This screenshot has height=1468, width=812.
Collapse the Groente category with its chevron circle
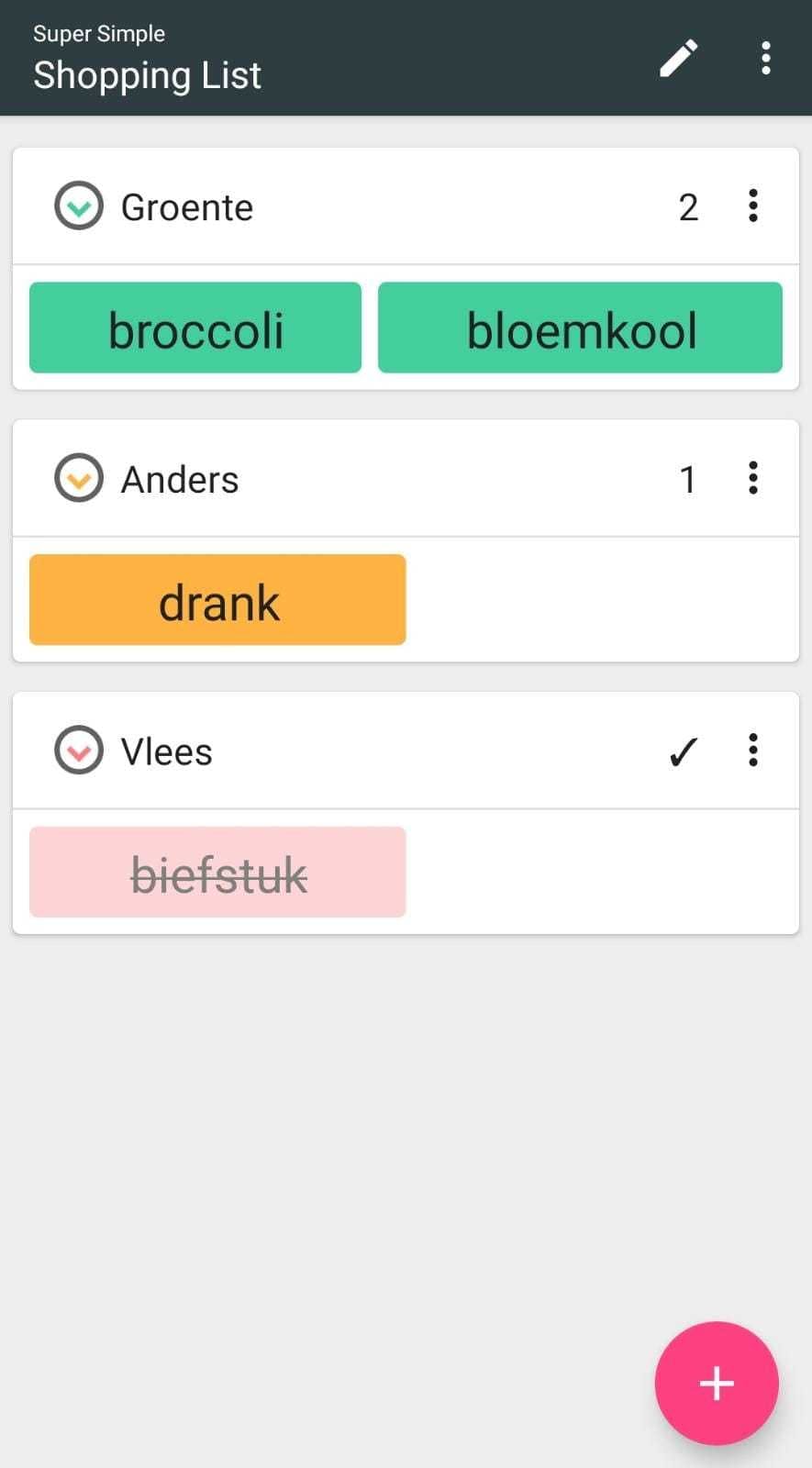(79, 206)
